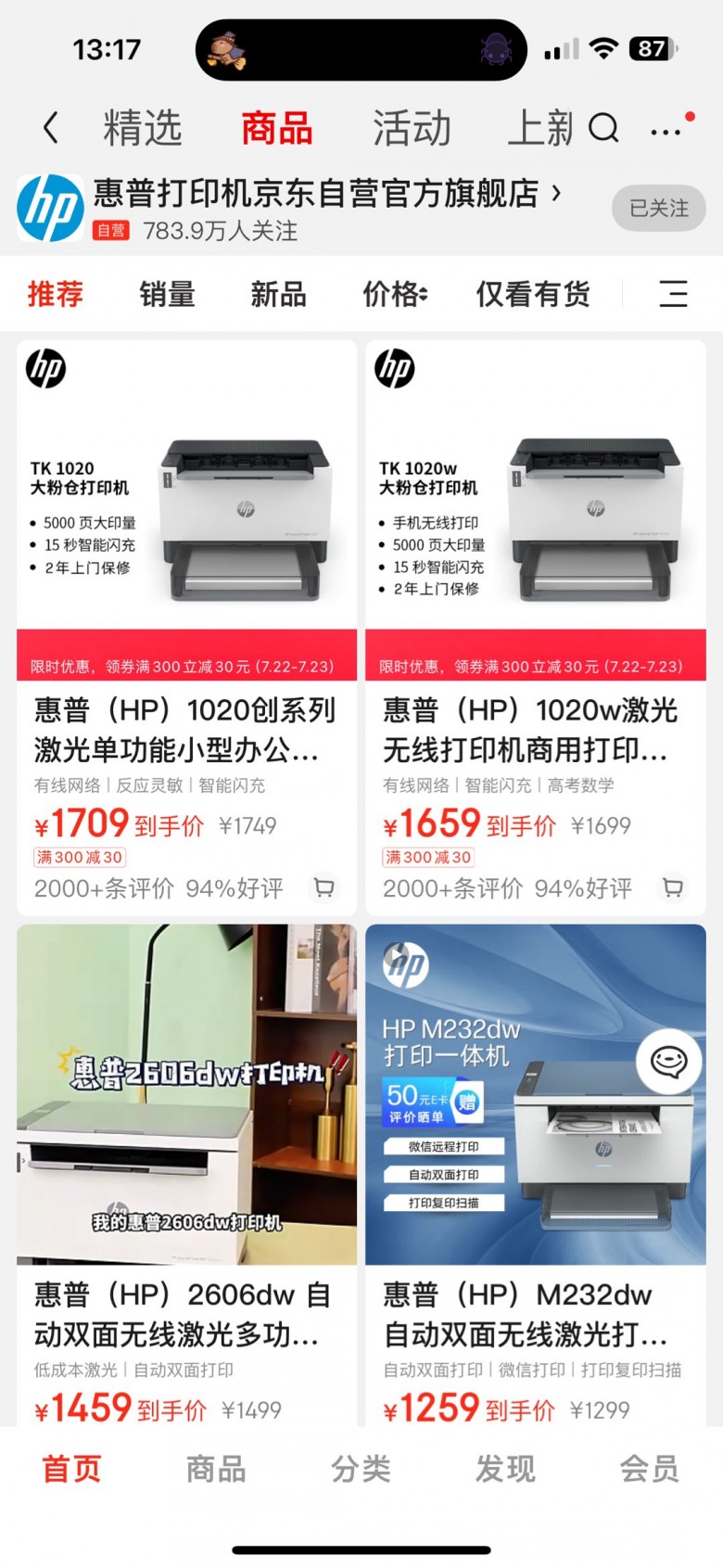The width and height of the screenshot is (723, 1568).
Task: Switch to the 活动 top tab
Action: [412, 128]
